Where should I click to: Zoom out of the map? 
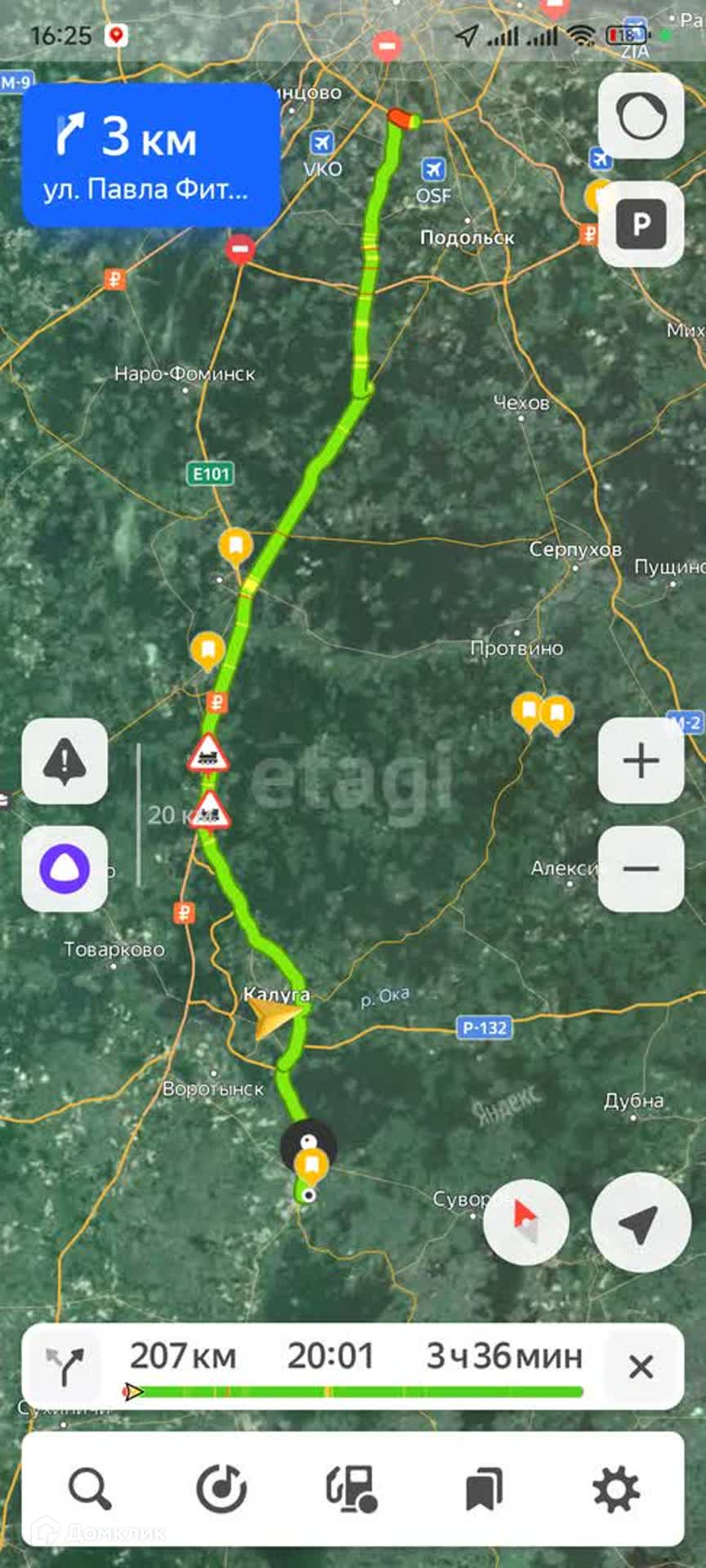coord(641,868)
